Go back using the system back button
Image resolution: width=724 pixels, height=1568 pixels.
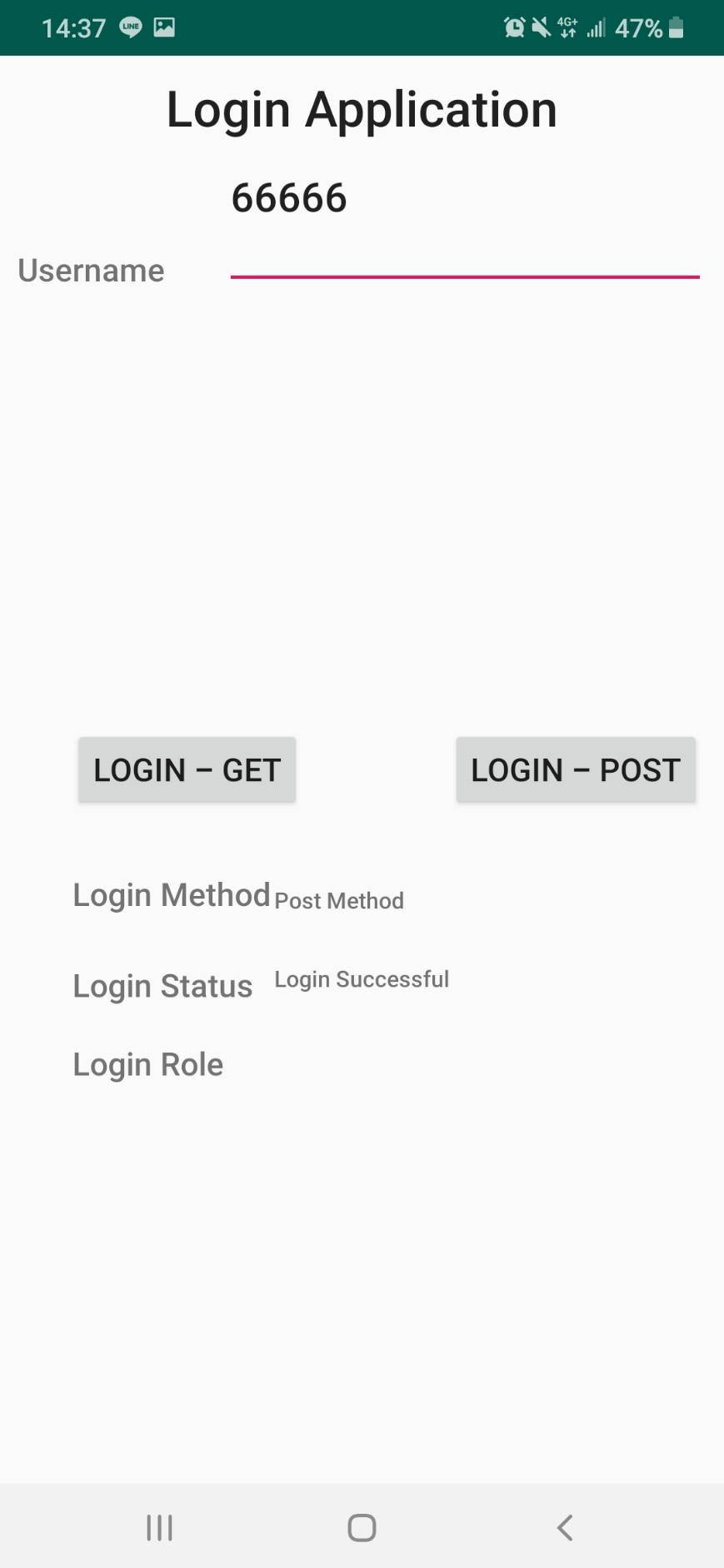(565, 1527)
